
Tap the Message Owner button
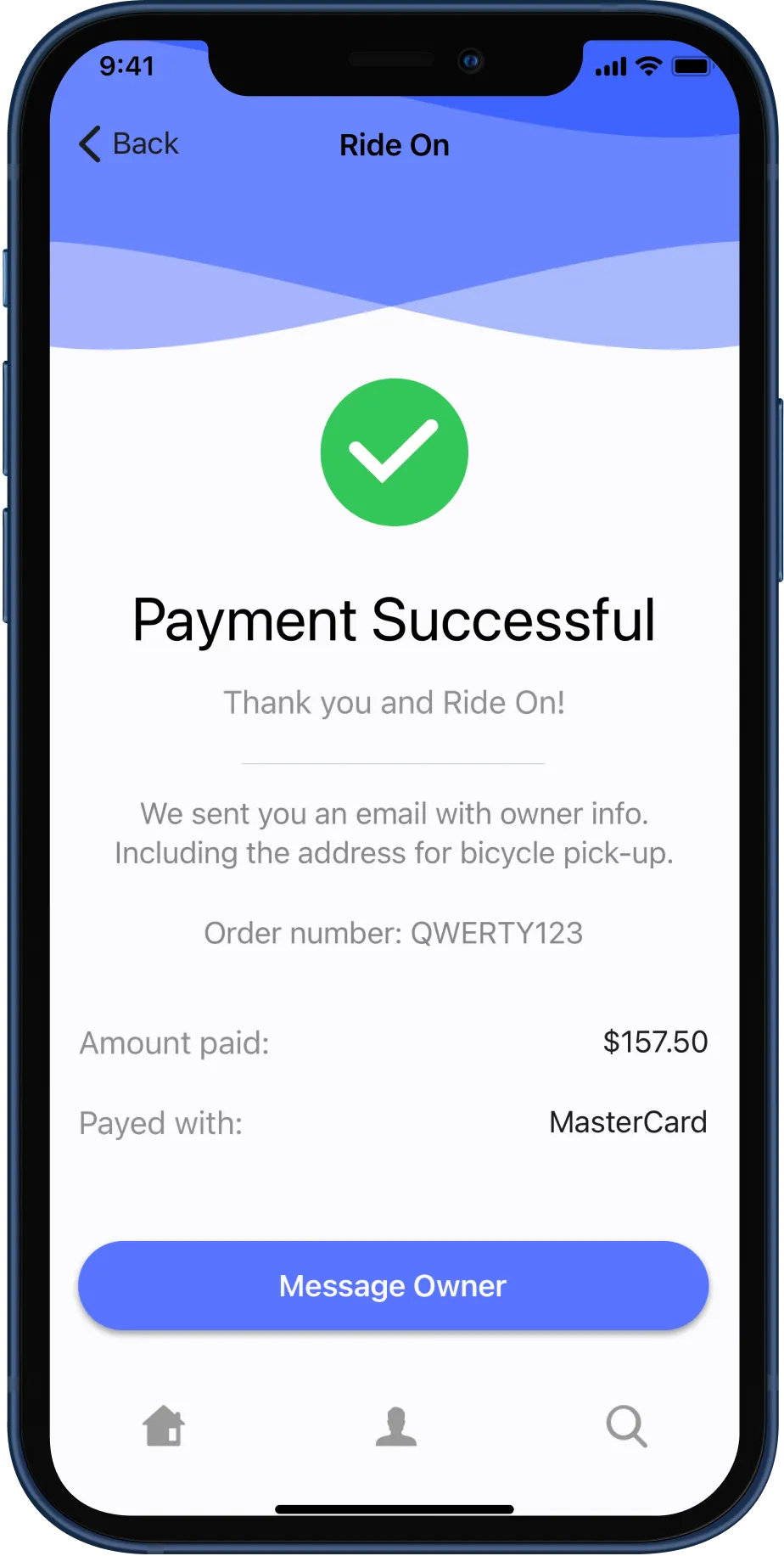click(393, 1285)
